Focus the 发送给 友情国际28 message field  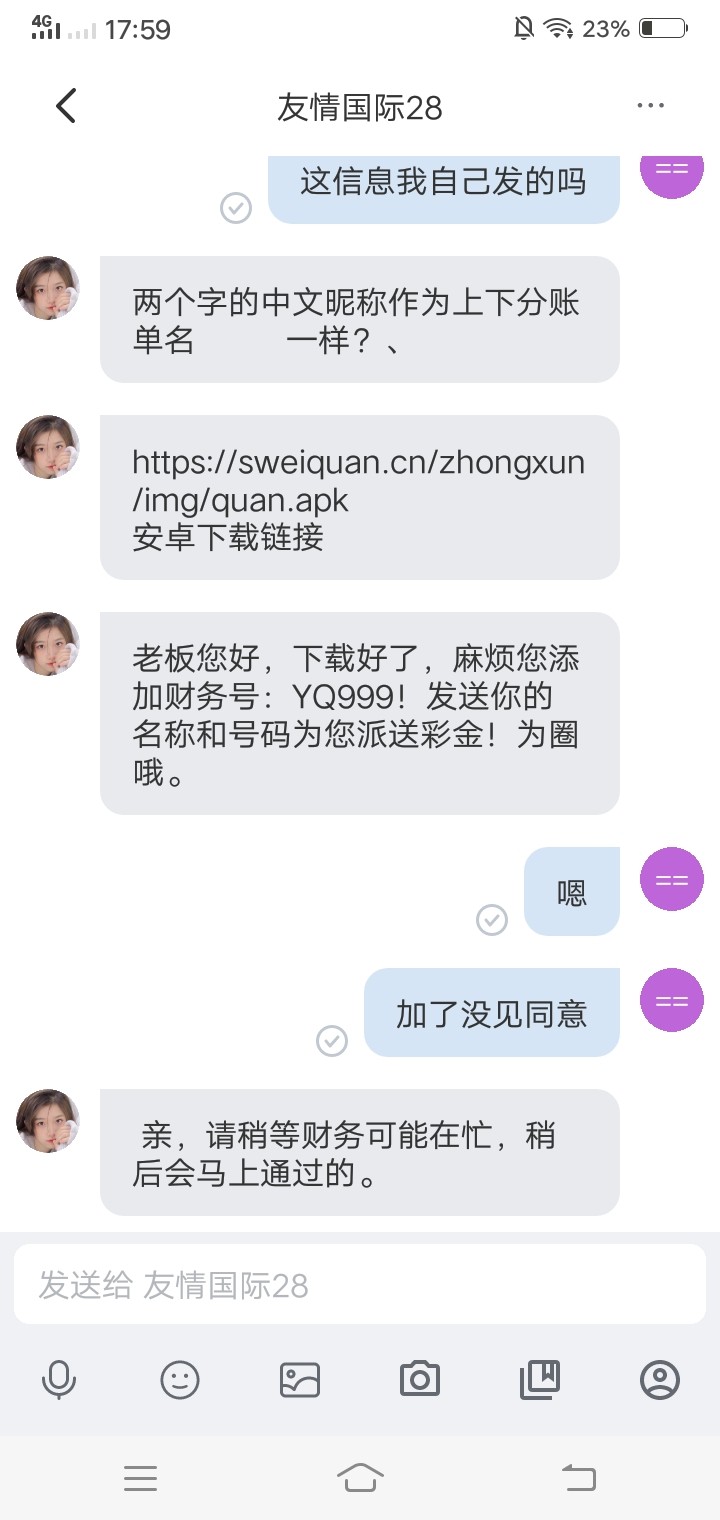(x=360, y=1285)
